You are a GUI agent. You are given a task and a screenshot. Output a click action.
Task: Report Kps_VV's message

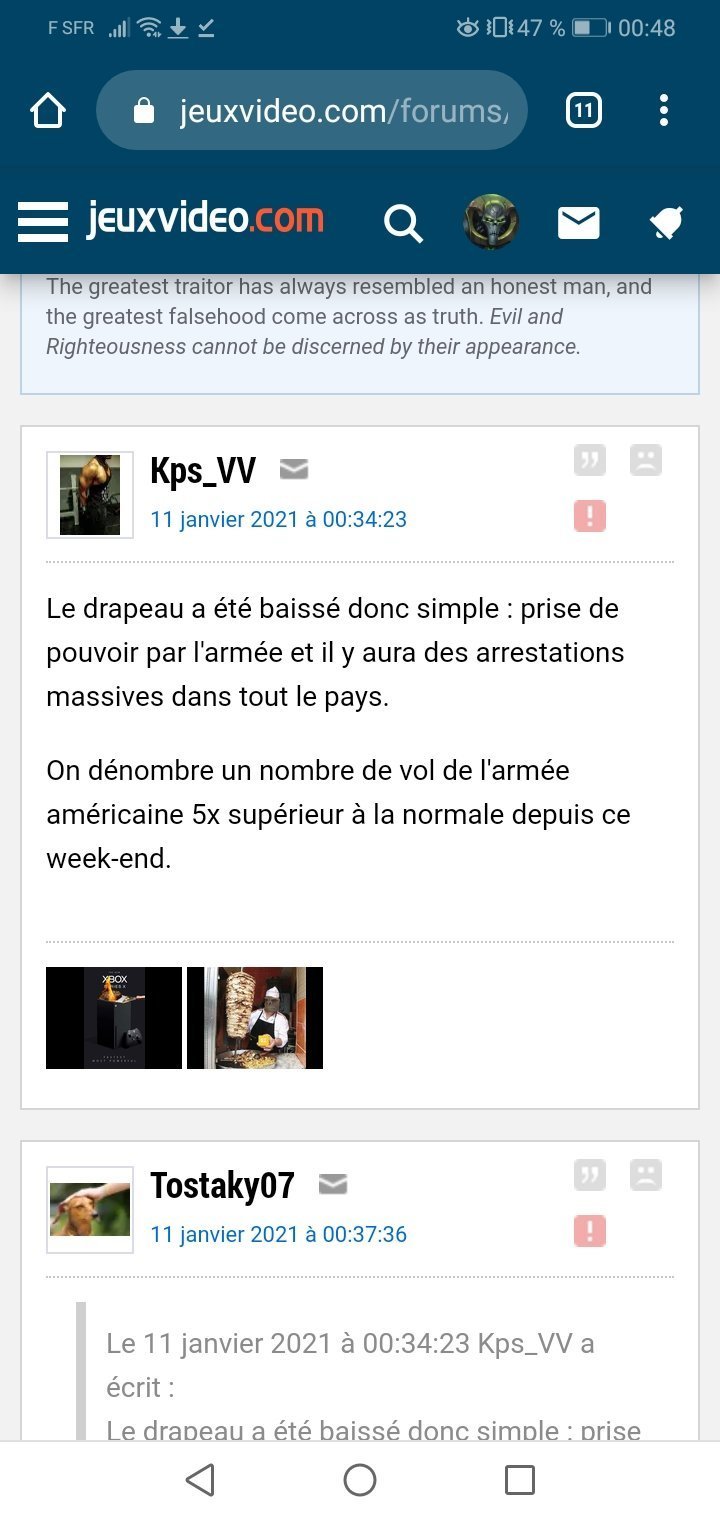pyautogui.click(x=590, y=516)
